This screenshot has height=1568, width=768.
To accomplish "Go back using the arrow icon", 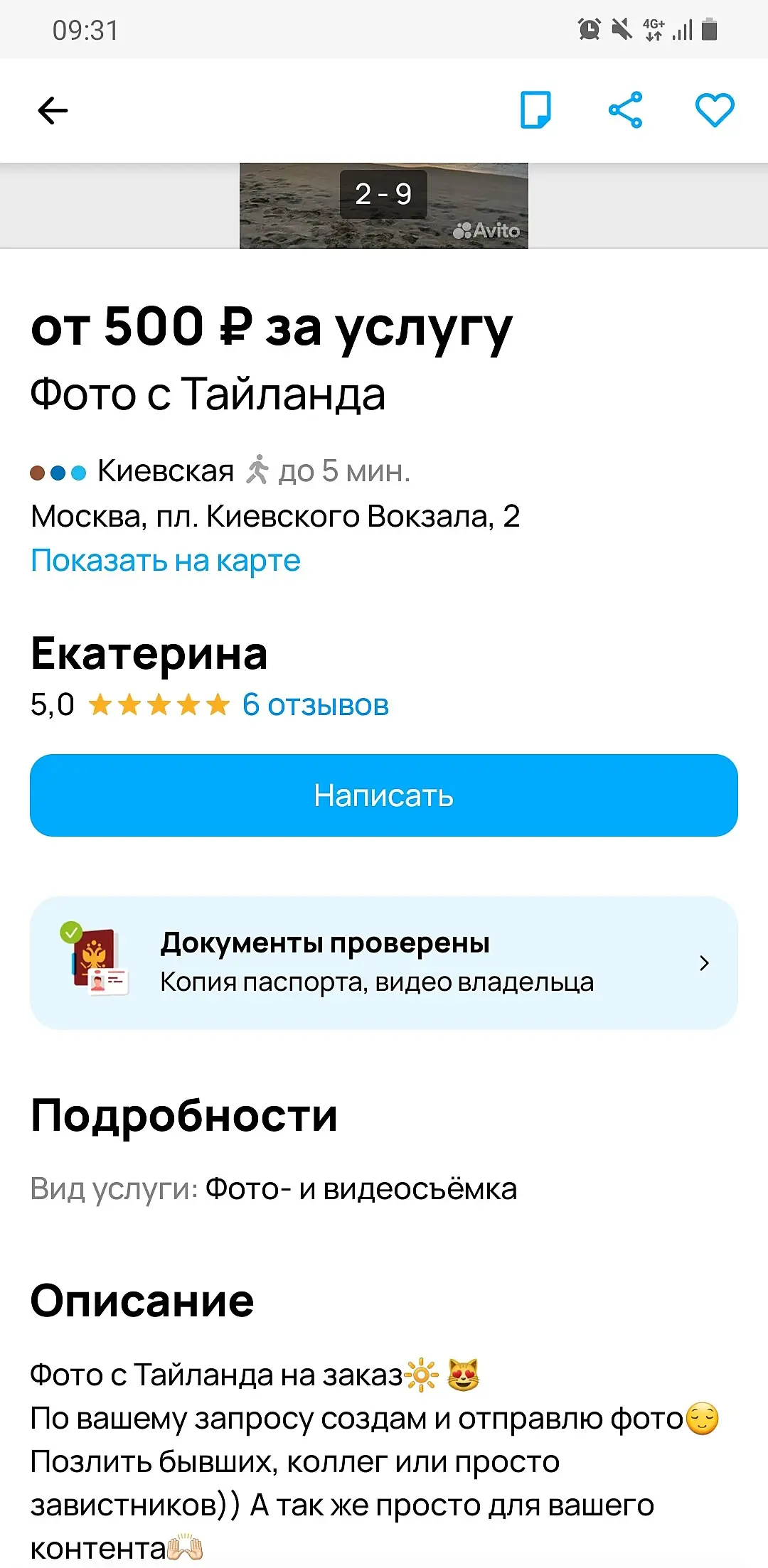I will (x=53, y=111).
